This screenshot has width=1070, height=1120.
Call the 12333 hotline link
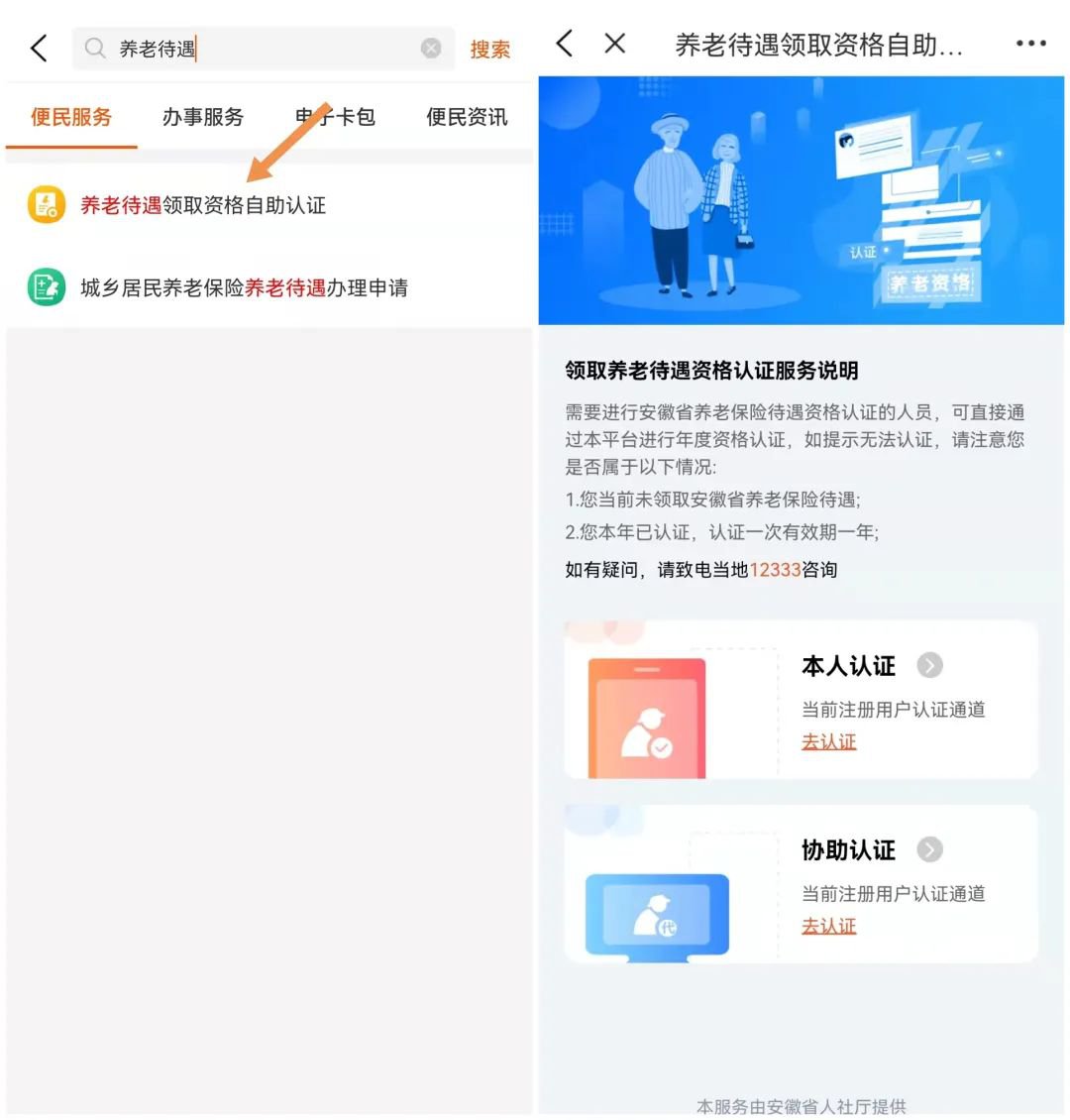pos(774,570)
